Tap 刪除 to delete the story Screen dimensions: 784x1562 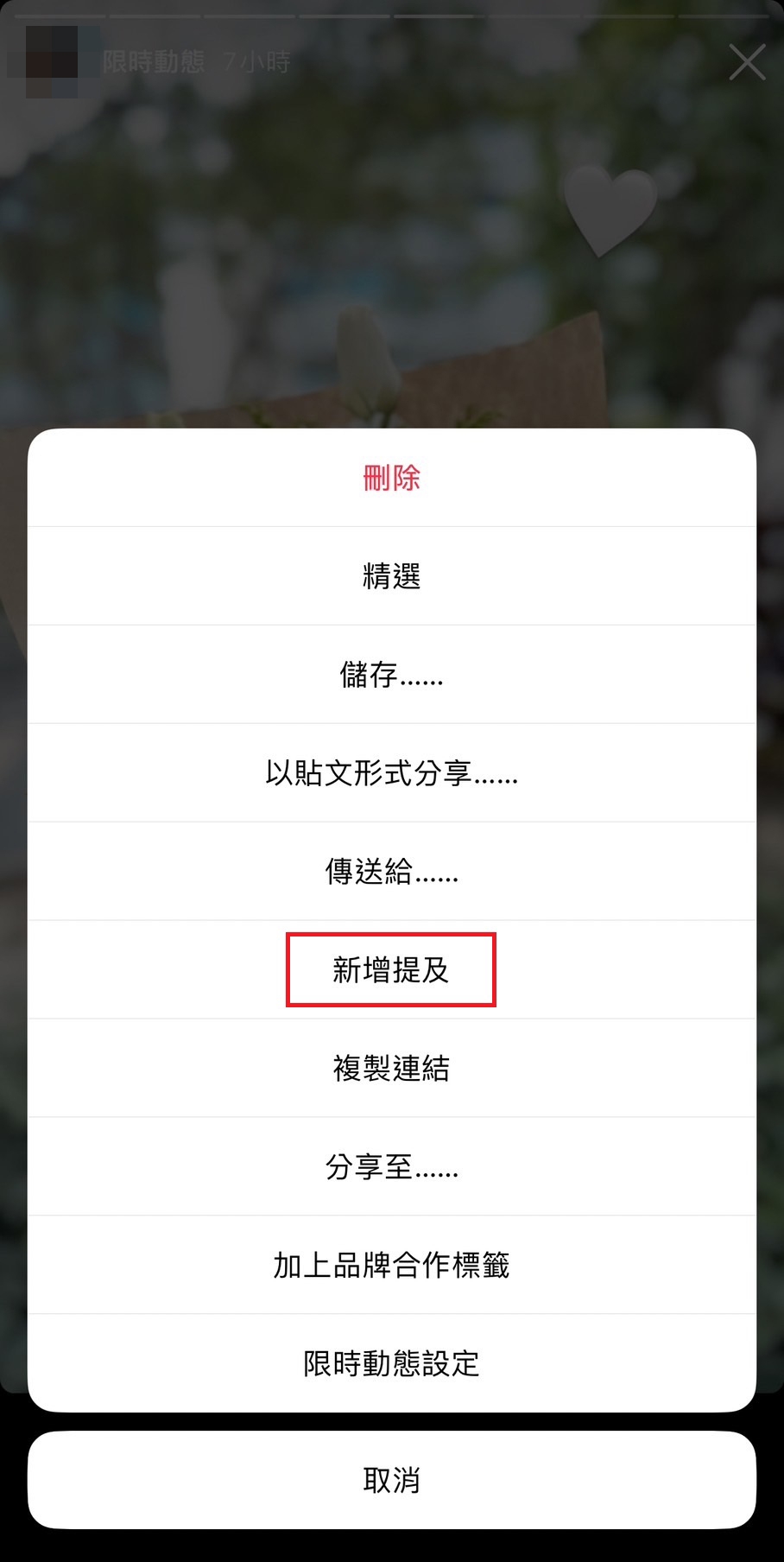tap(391, 478)
